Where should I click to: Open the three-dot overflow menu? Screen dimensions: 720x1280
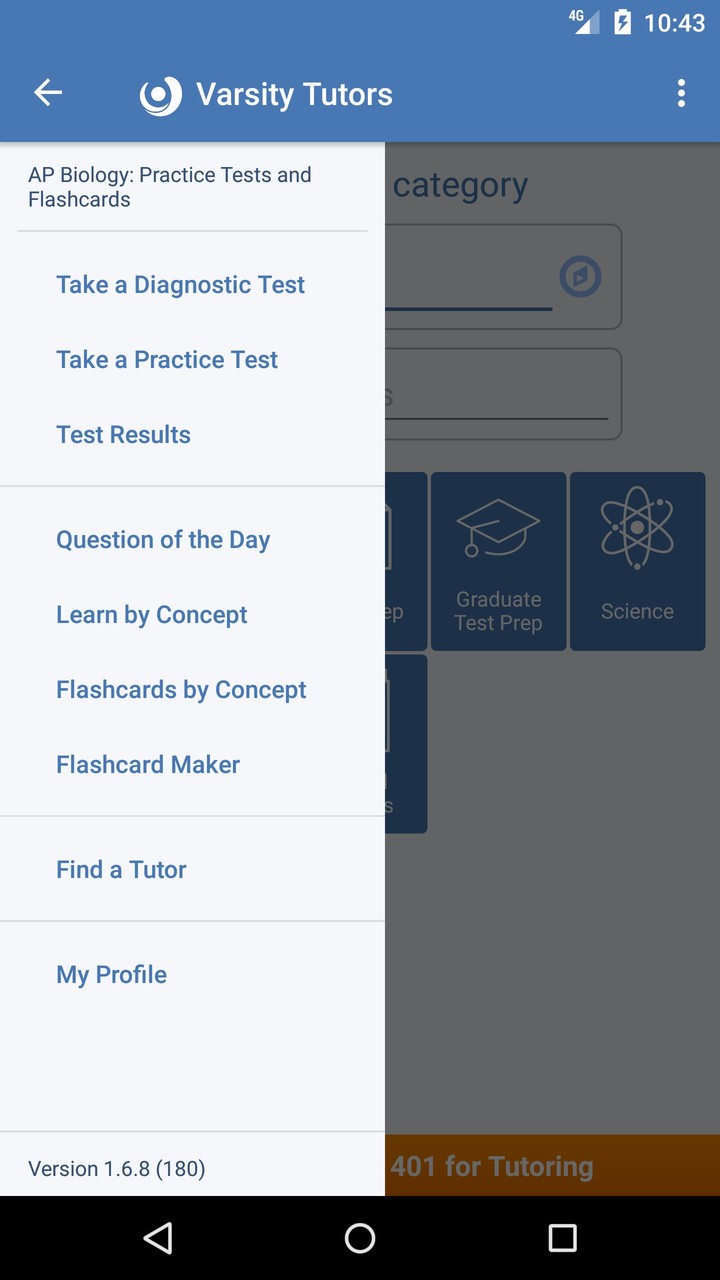click(681, 92)
